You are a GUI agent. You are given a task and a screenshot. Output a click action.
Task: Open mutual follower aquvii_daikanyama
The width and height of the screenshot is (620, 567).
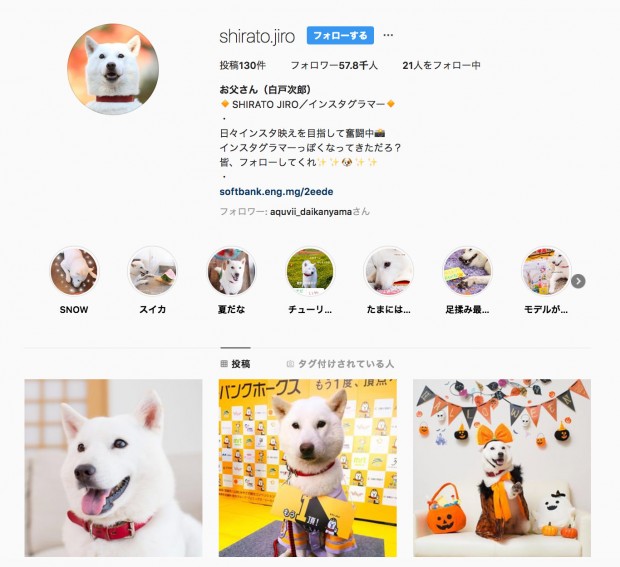tap(313, 212)
